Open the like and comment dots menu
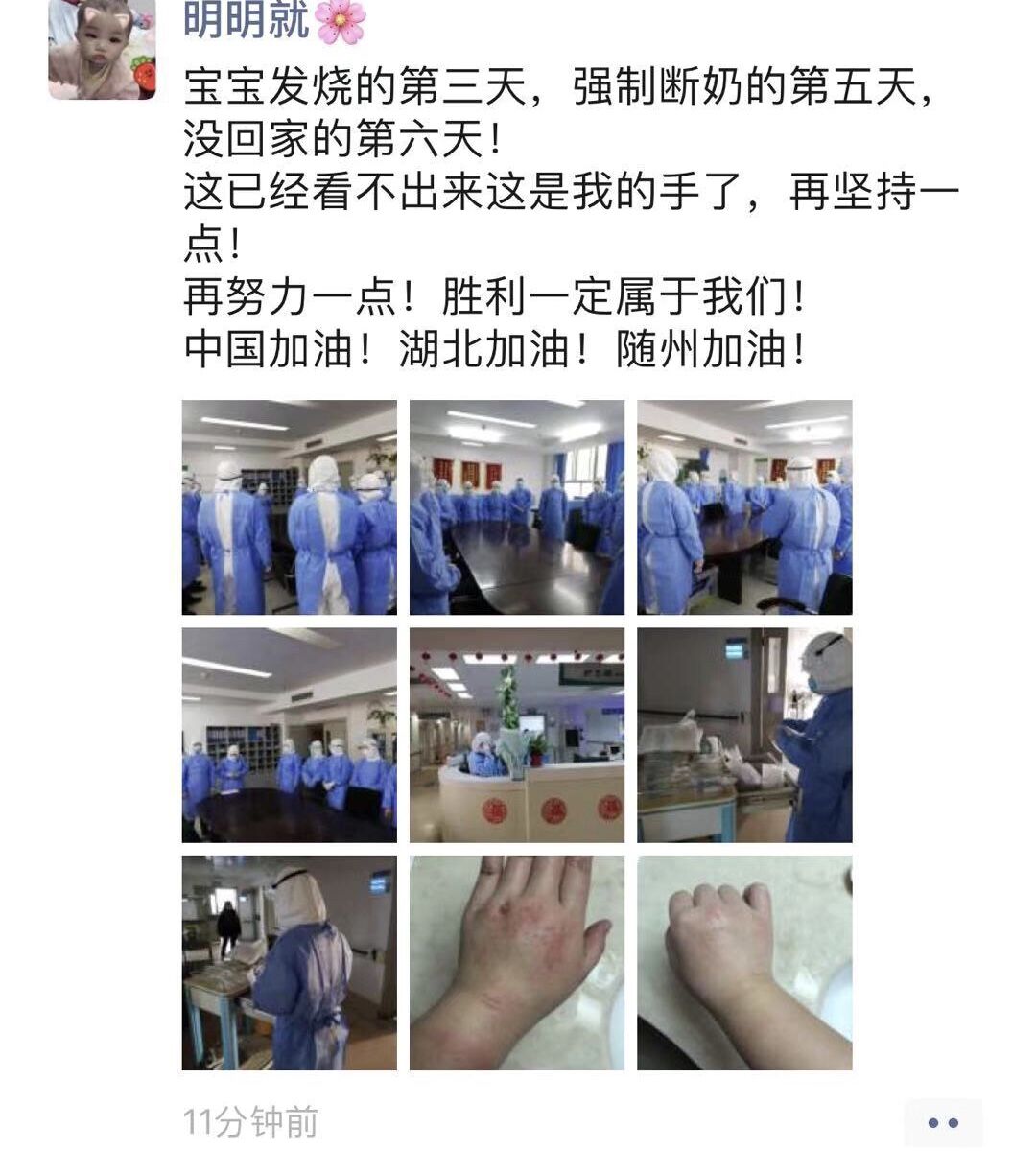This screenshot has width=1036, height=1174. click(x=942, y=1122)
